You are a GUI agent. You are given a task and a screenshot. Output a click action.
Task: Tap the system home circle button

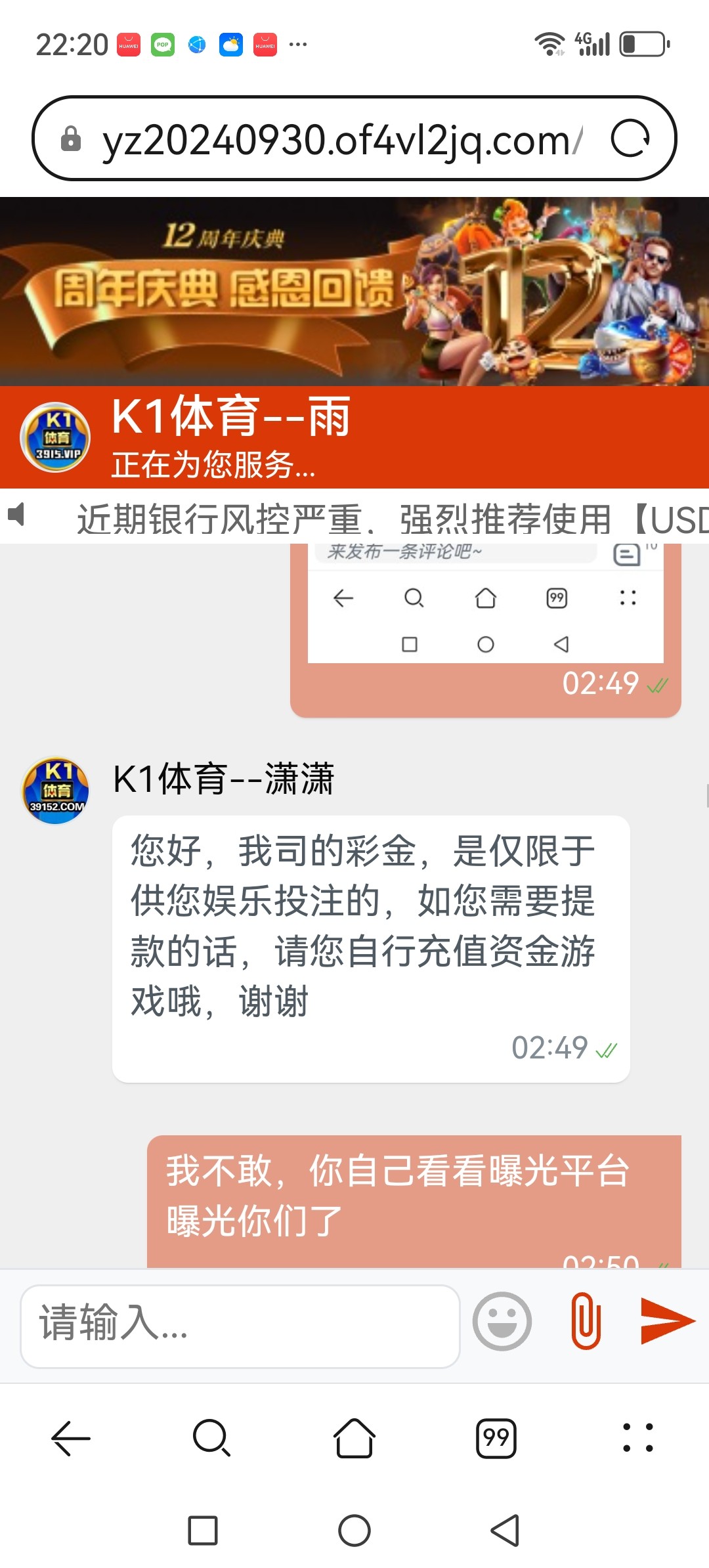tap(354, 1531)
